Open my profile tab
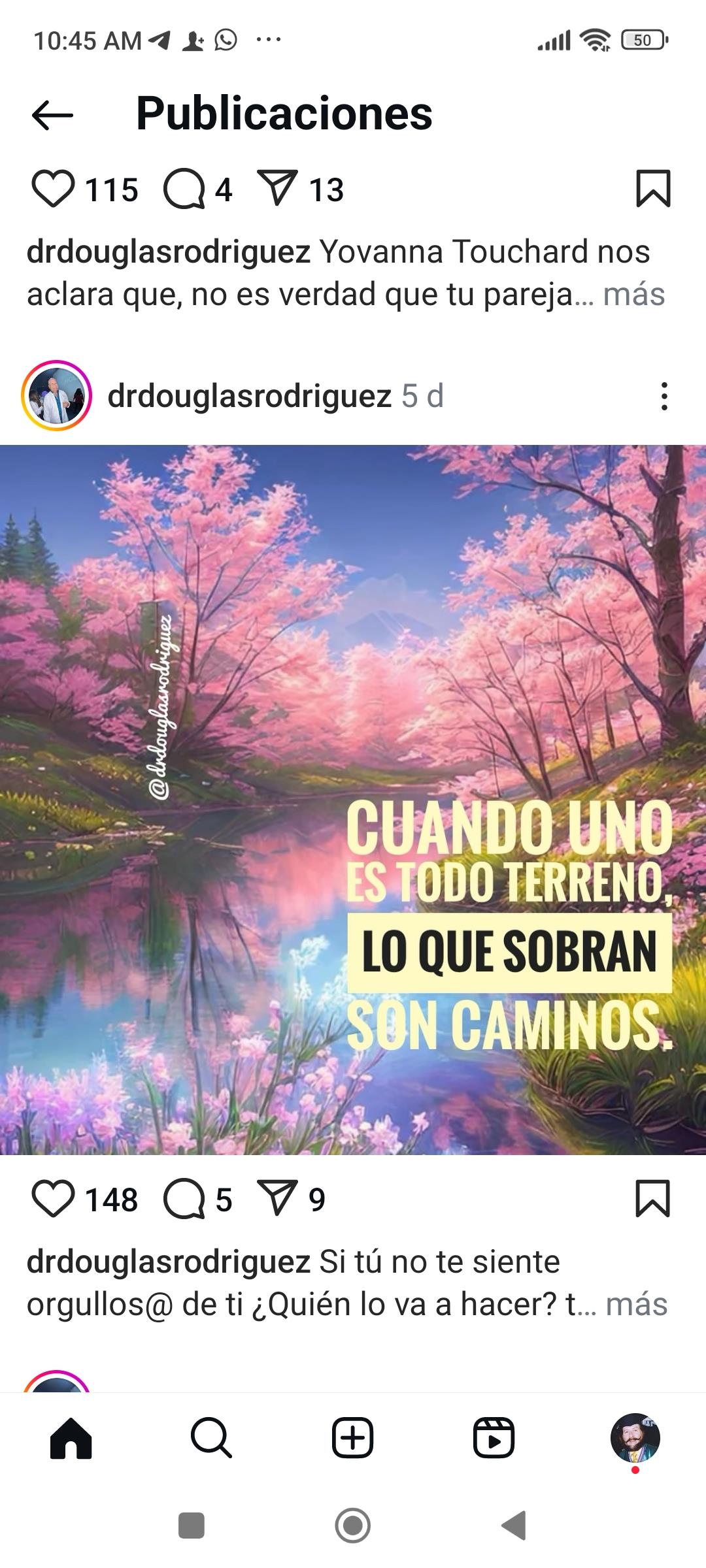Viewport: 706px width, 1568px height. [635, 1437]
